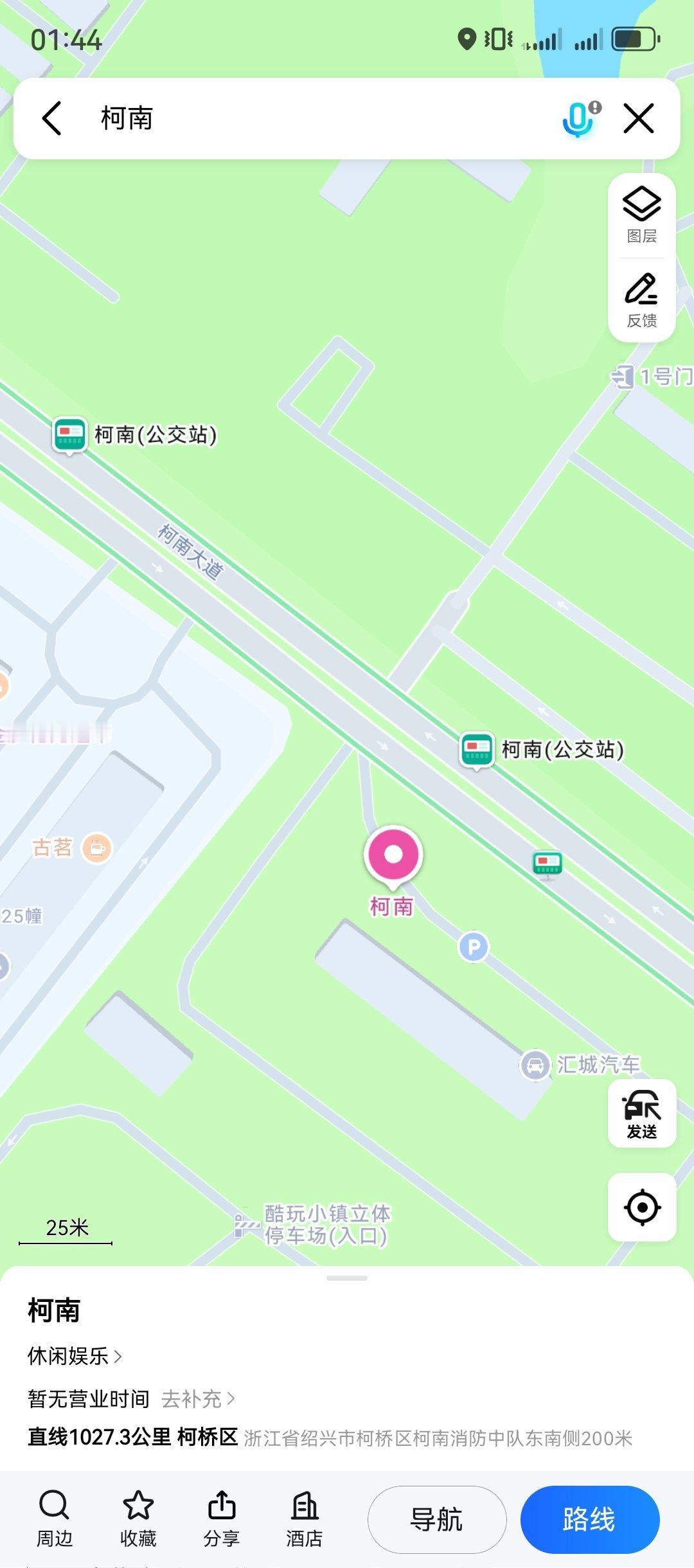The width and height of the screenshot is (694, 1568).
Task: Clear the search with the X button
Action: tap(638, 120)
